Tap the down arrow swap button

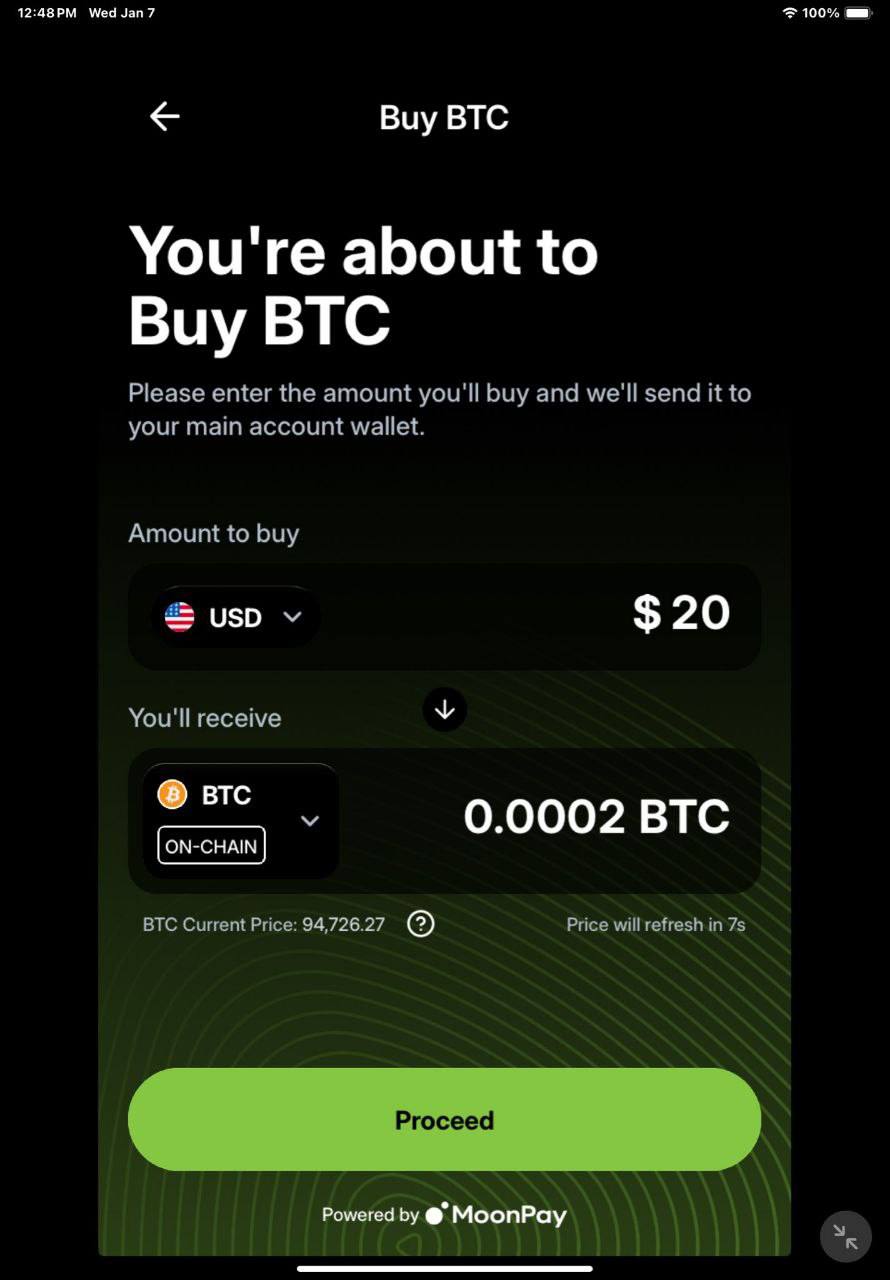click(445, 710)
